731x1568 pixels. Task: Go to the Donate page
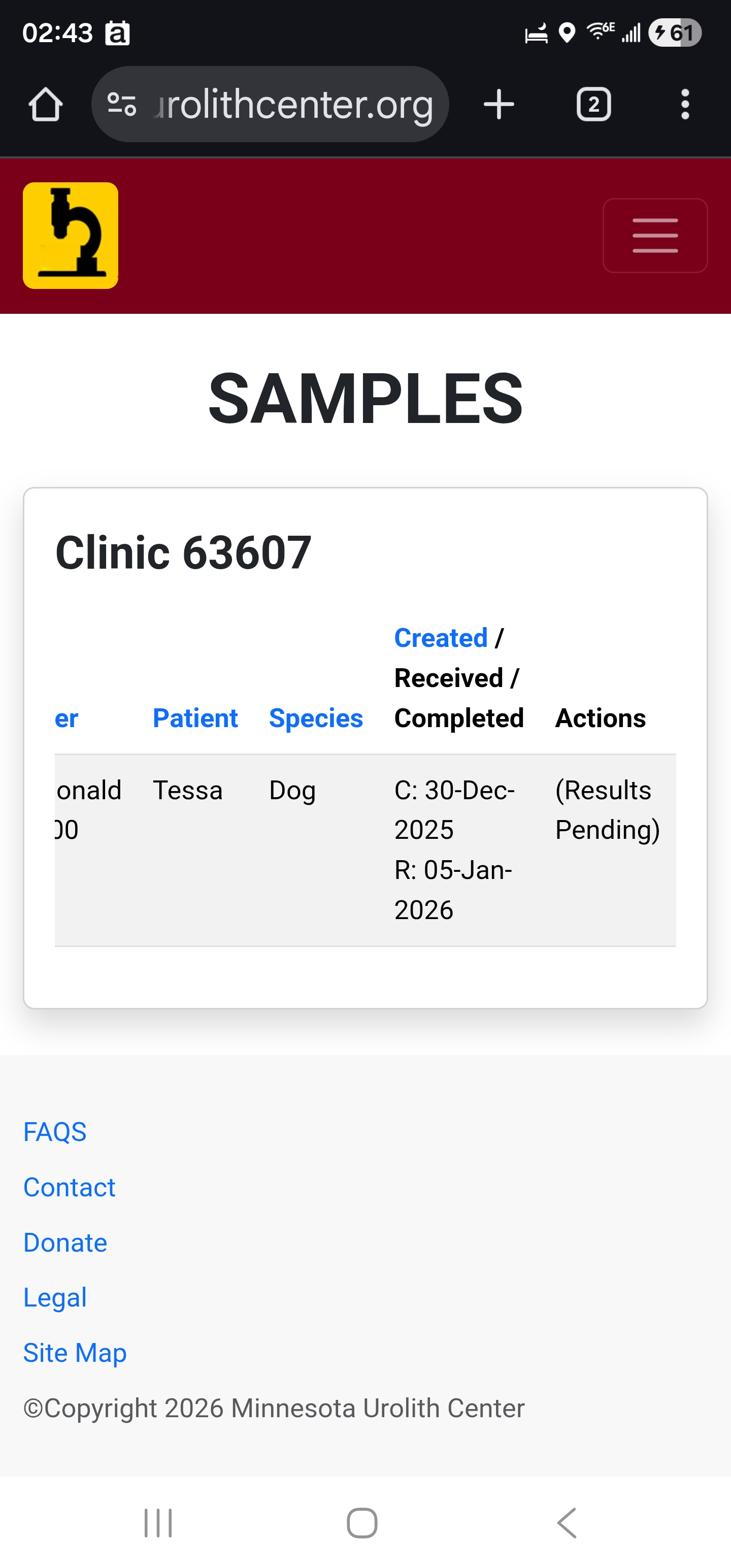point(65,1243)
